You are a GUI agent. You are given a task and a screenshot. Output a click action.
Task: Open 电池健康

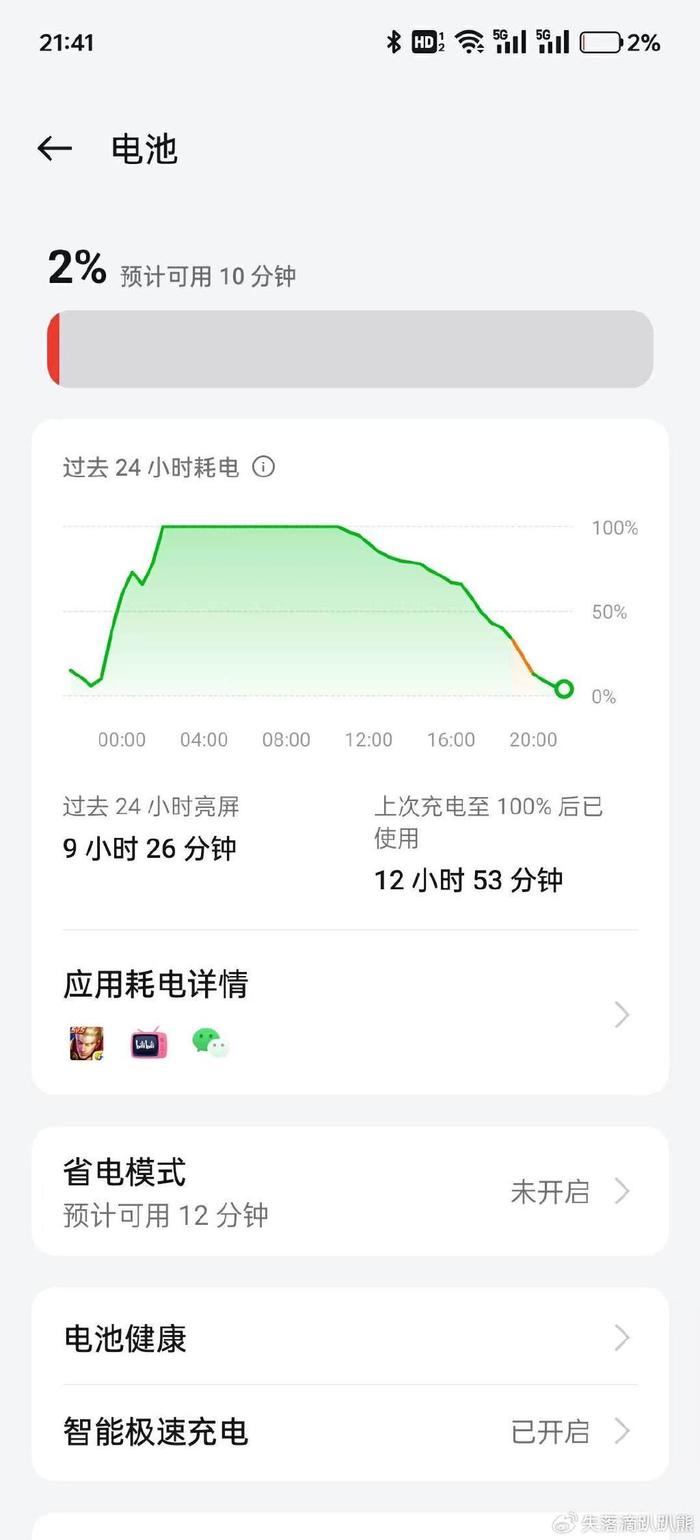(350, 1338)
